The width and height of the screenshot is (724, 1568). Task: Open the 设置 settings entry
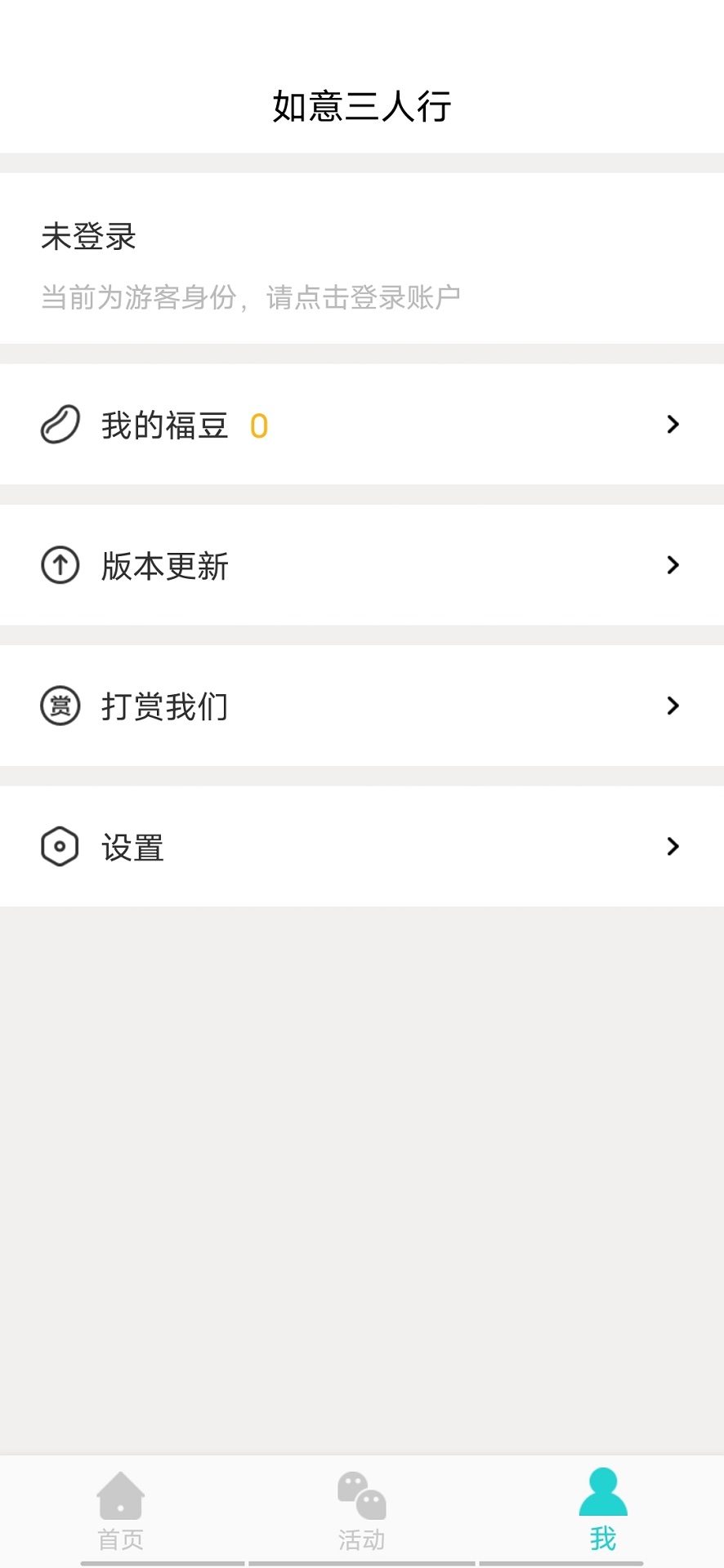click(362, 846)
